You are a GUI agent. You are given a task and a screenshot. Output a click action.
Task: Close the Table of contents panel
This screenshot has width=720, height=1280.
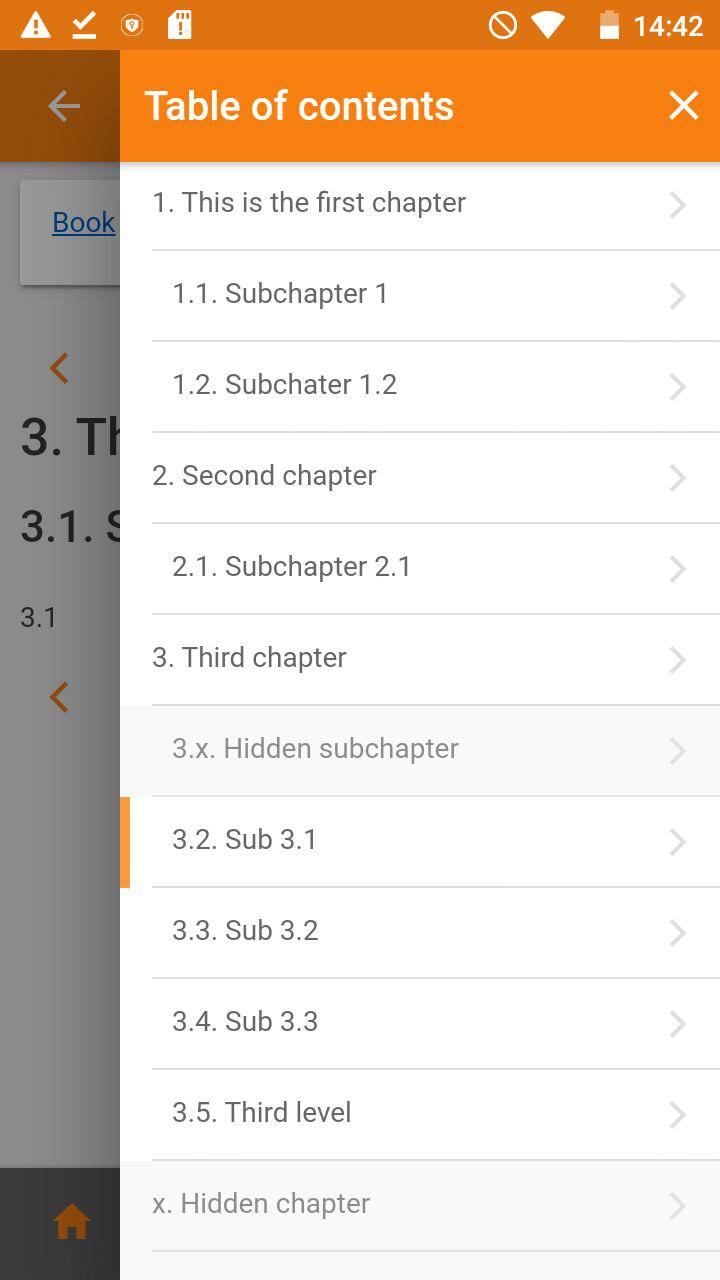tap(684, 105)
